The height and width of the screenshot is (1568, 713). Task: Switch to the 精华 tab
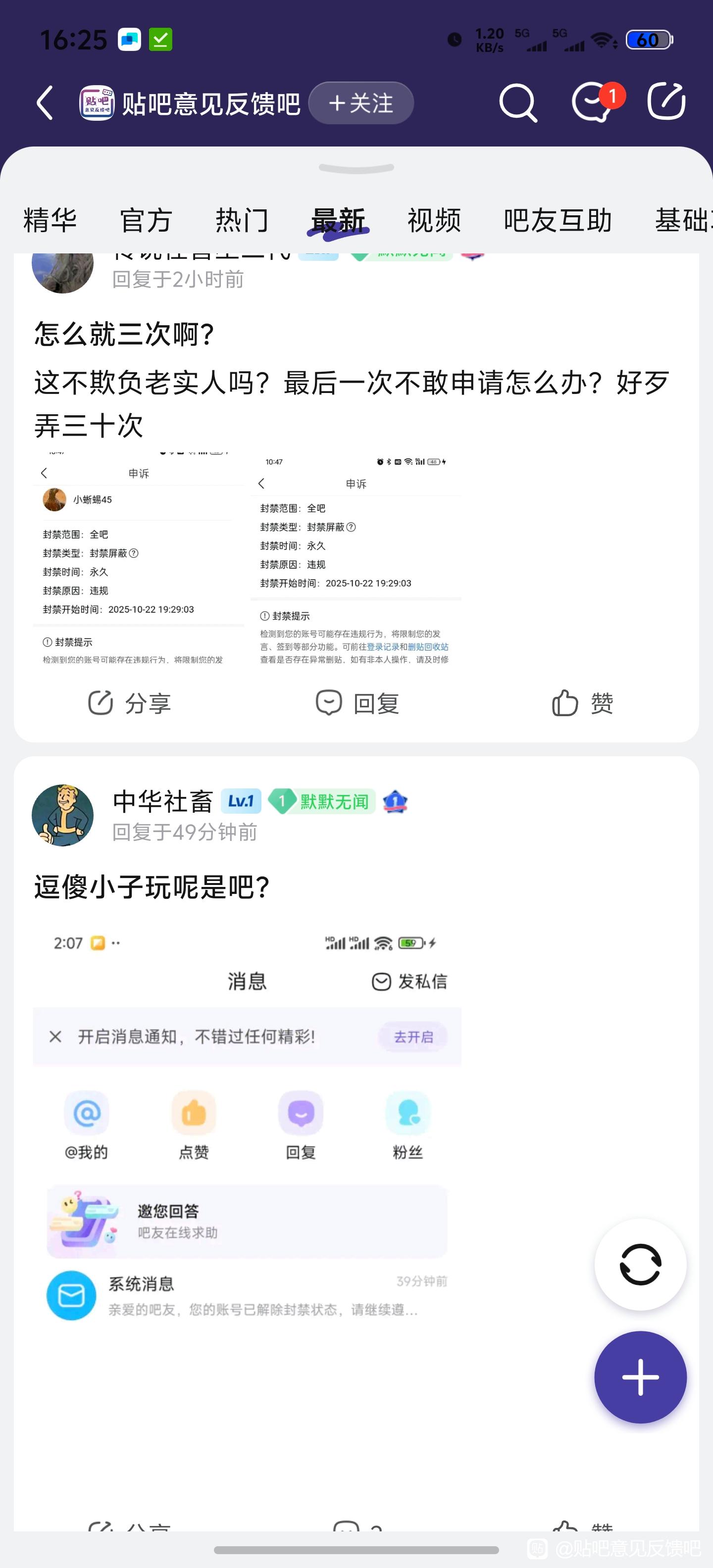50,220
